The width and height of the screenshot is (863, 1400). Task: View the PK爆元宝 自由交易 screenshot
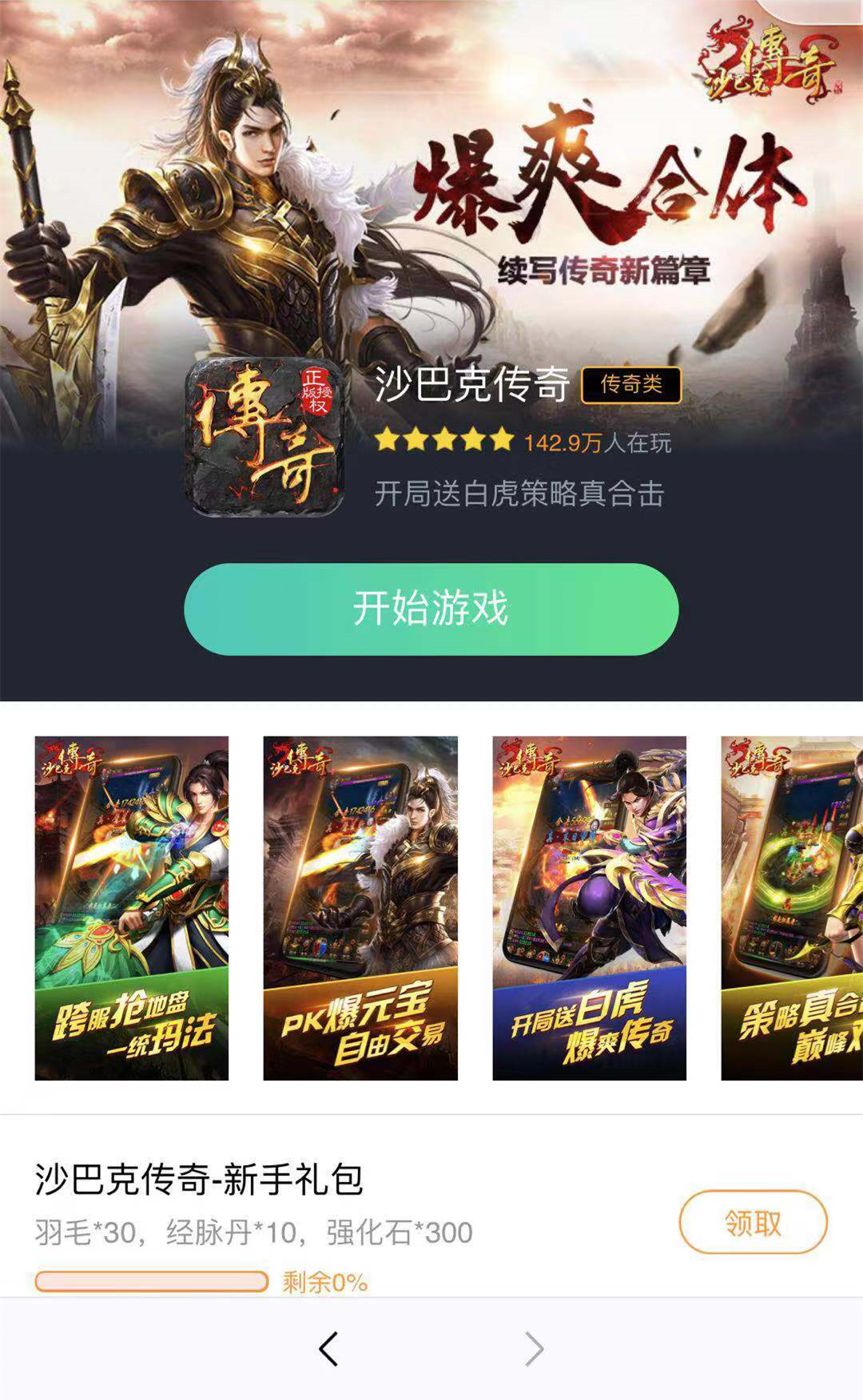pyautogui.click(x=360, y=908)
